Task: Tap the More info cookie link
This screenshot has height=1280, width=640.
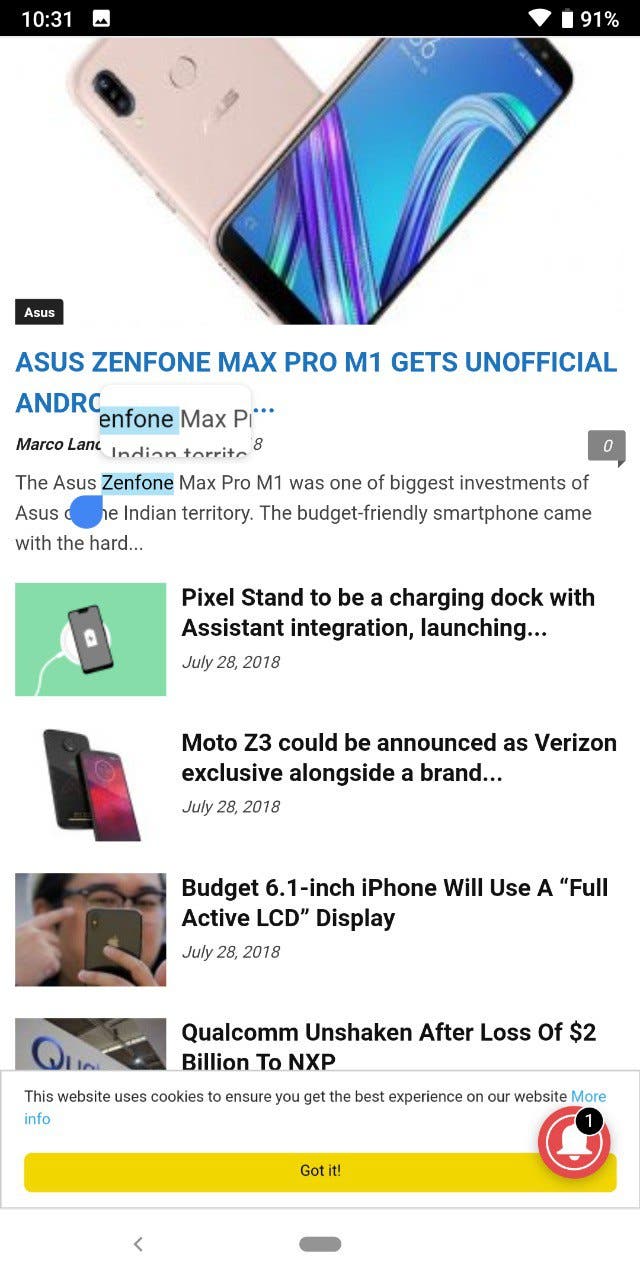Action: coord(315,1107)
